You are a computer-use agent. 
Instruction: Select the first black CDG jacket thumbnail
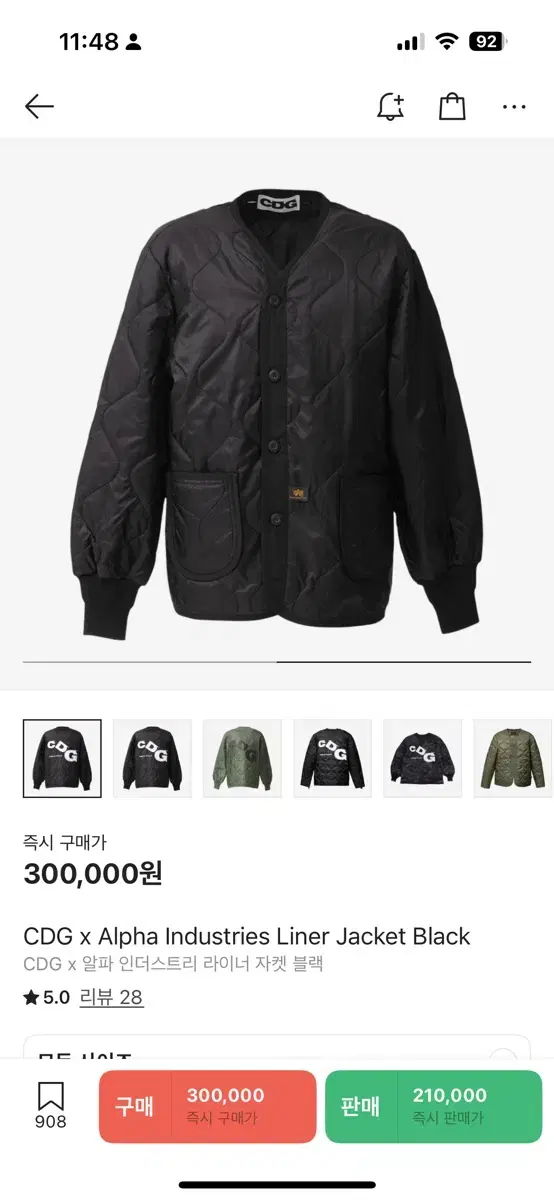pyautogui.click(x=62, y=759)
